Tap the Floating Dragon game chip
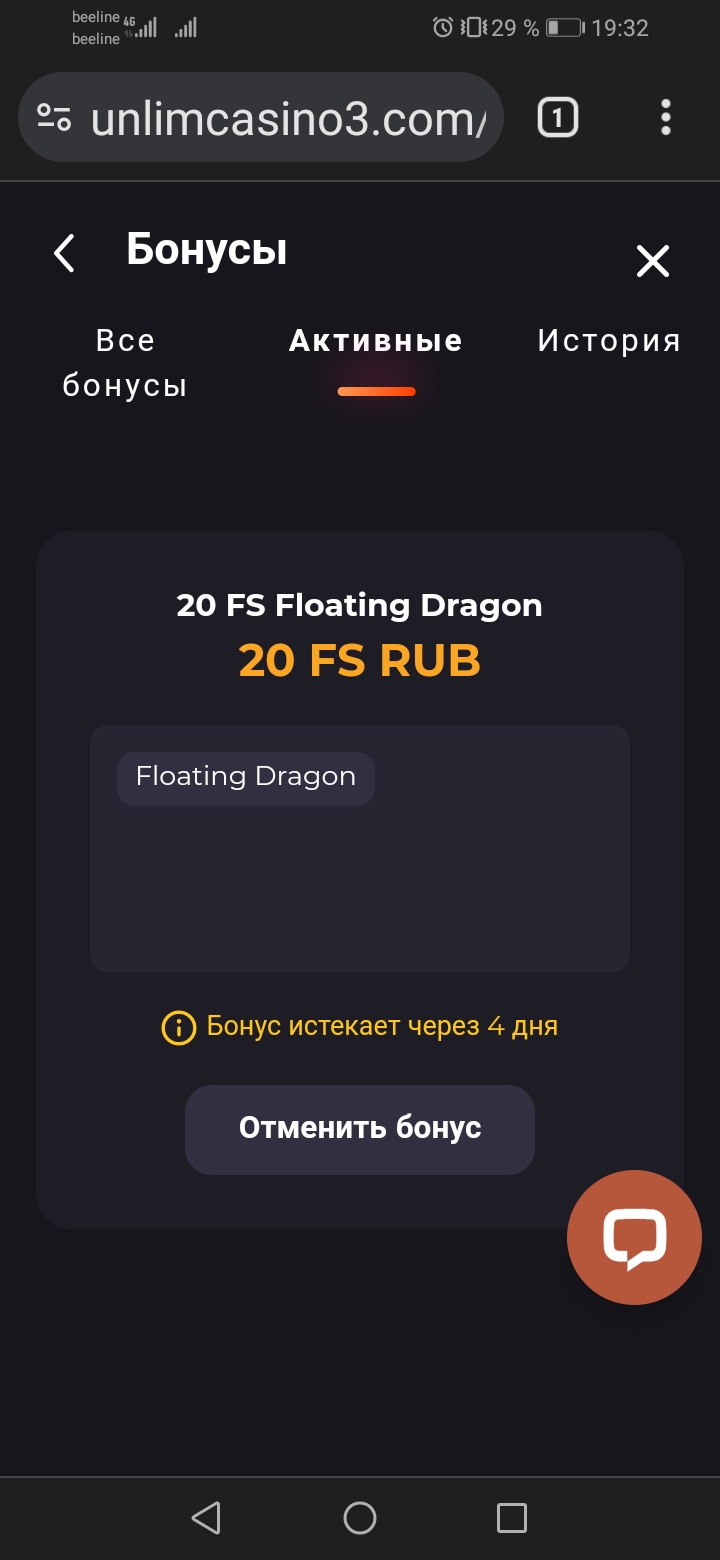The width and height of the screenshot is (720, 1560). click(x=246, y=778)
